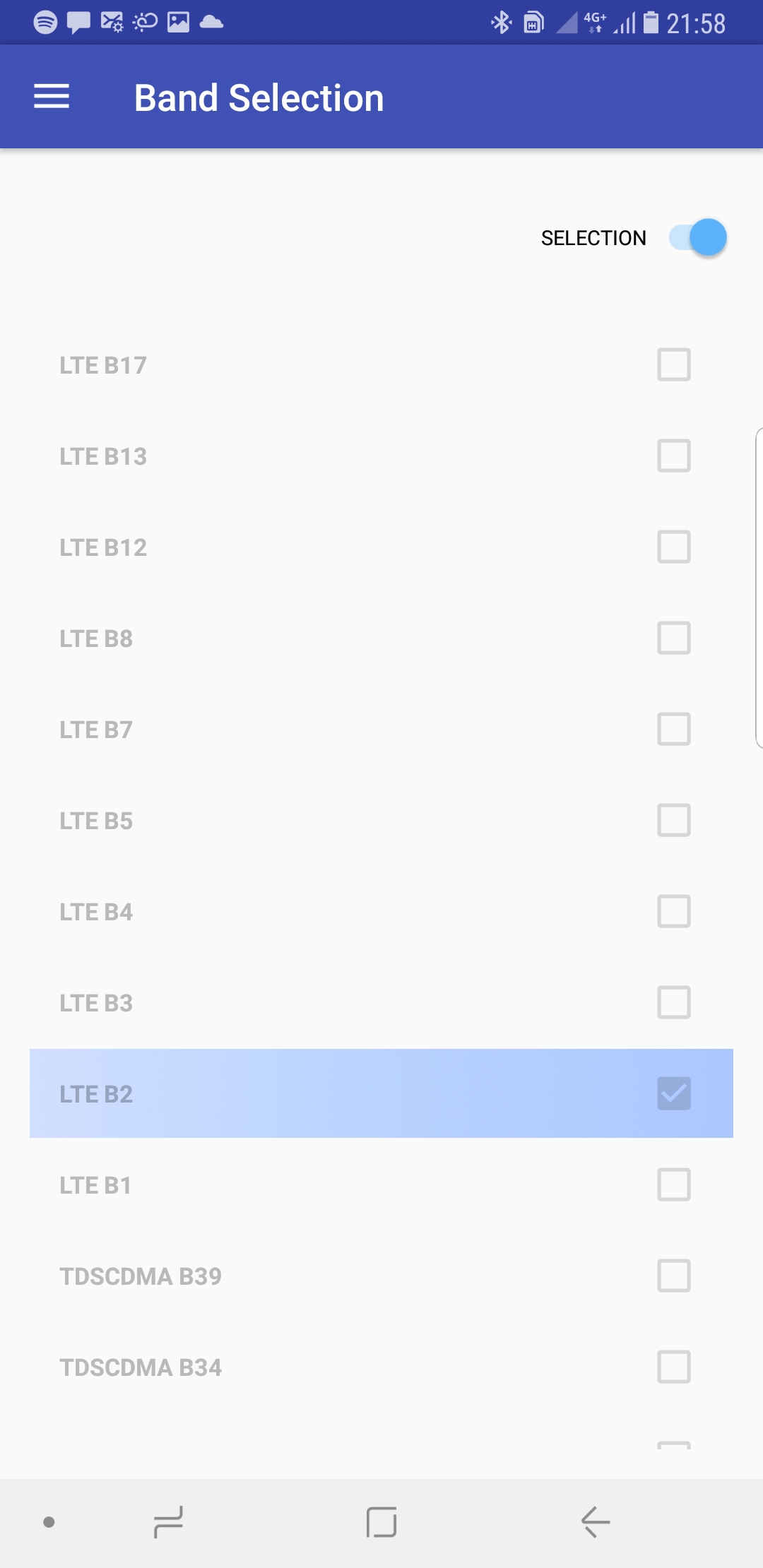Open the hamburger navigation menu

(52, 97)
